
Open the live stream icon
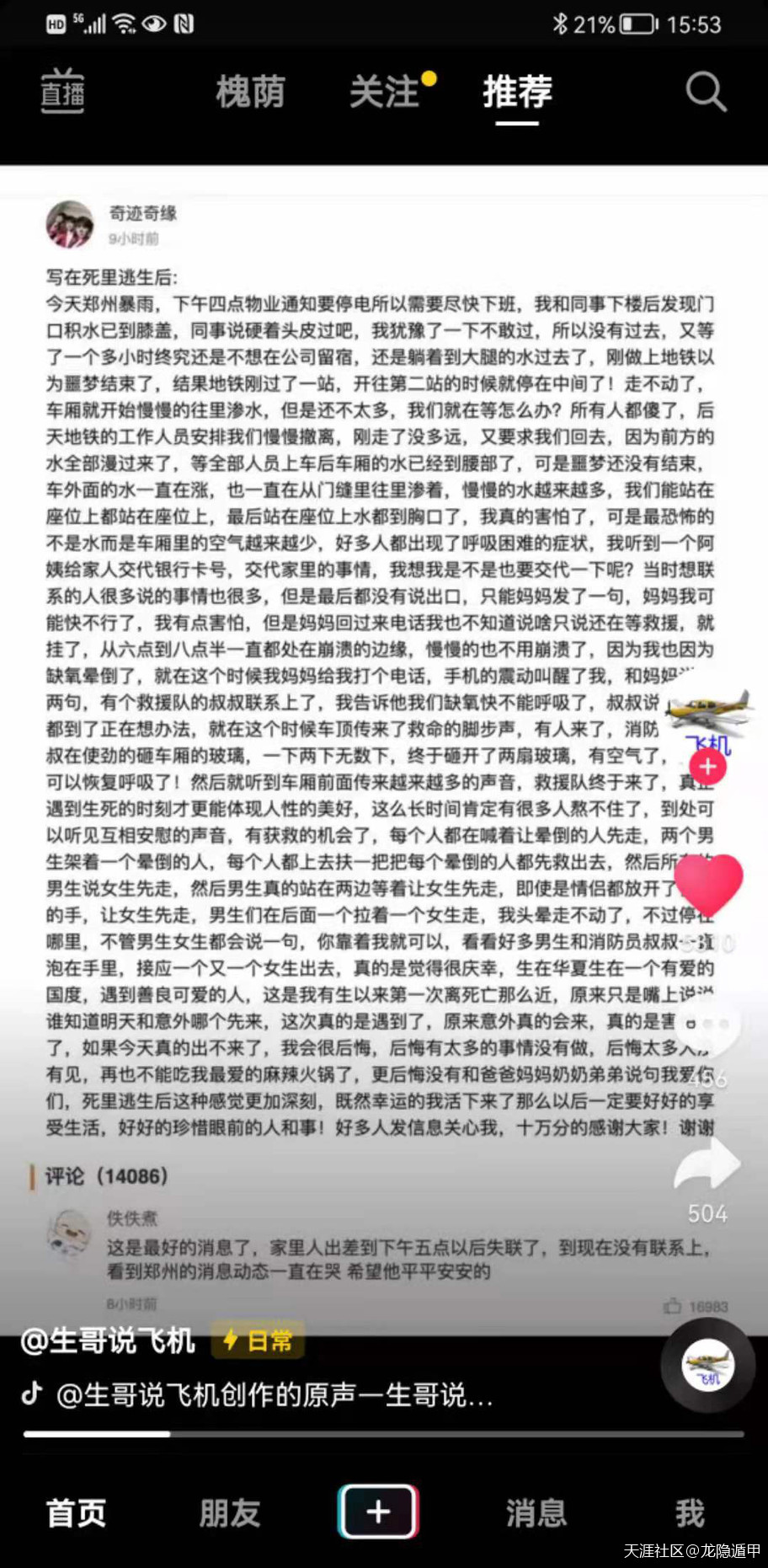click(63, 91)
